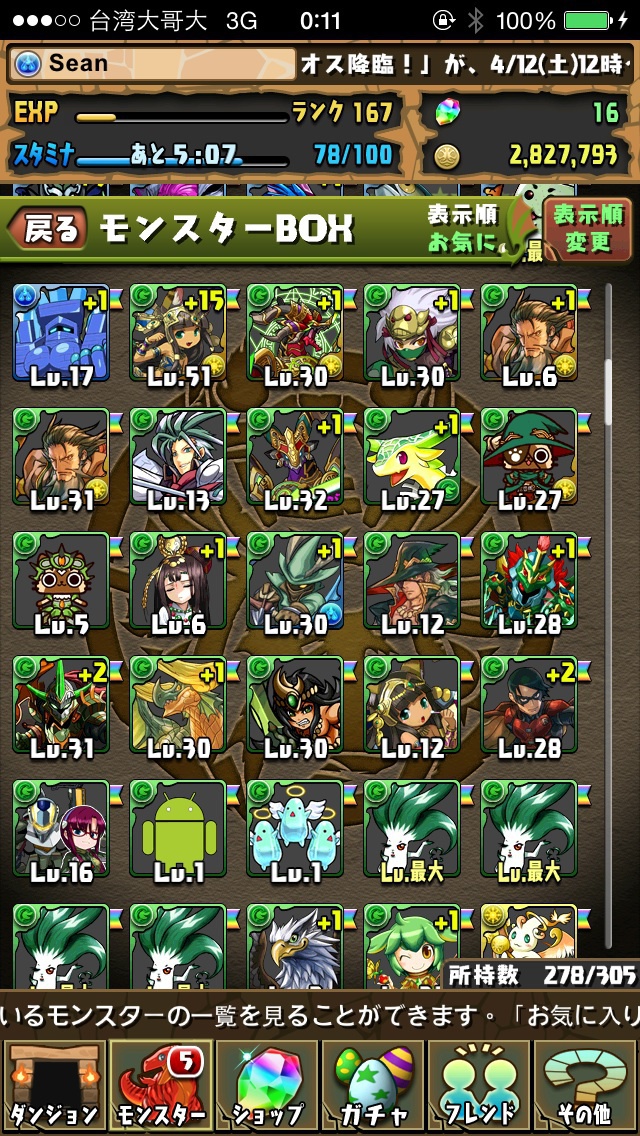Screen dimensions: 640x1136
Task: Select the yellow-green dragon monster Lv.27
Action: 412,459
